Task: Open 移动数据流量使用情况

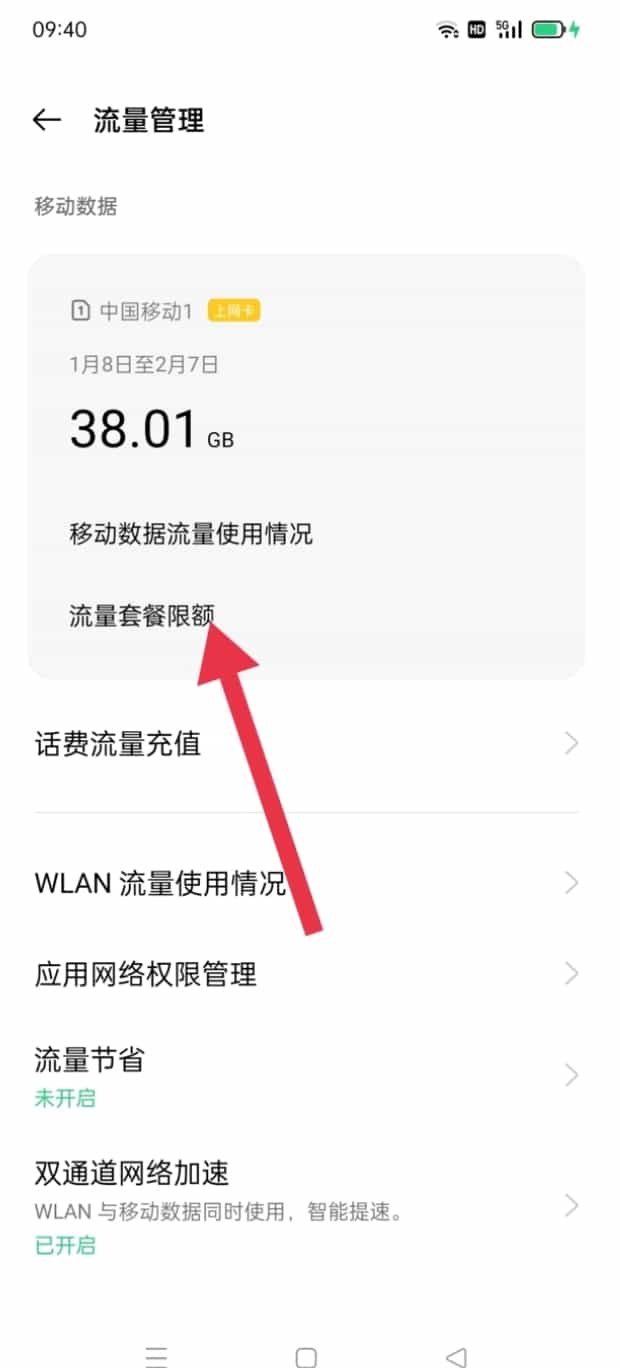Action: (x=190, y=533)
